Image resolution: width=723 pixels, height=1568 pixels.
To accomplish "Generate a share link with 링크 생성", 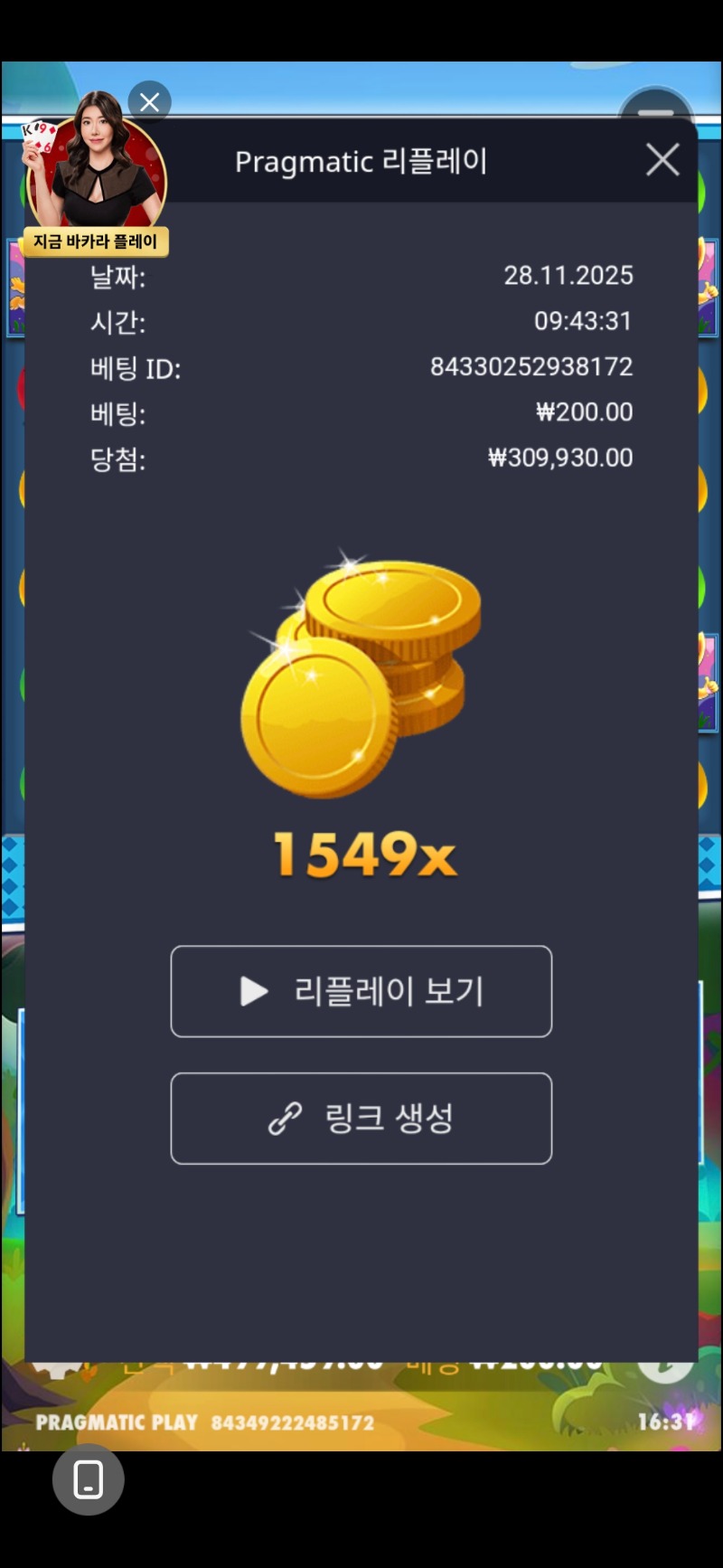I will (361, 1119).
